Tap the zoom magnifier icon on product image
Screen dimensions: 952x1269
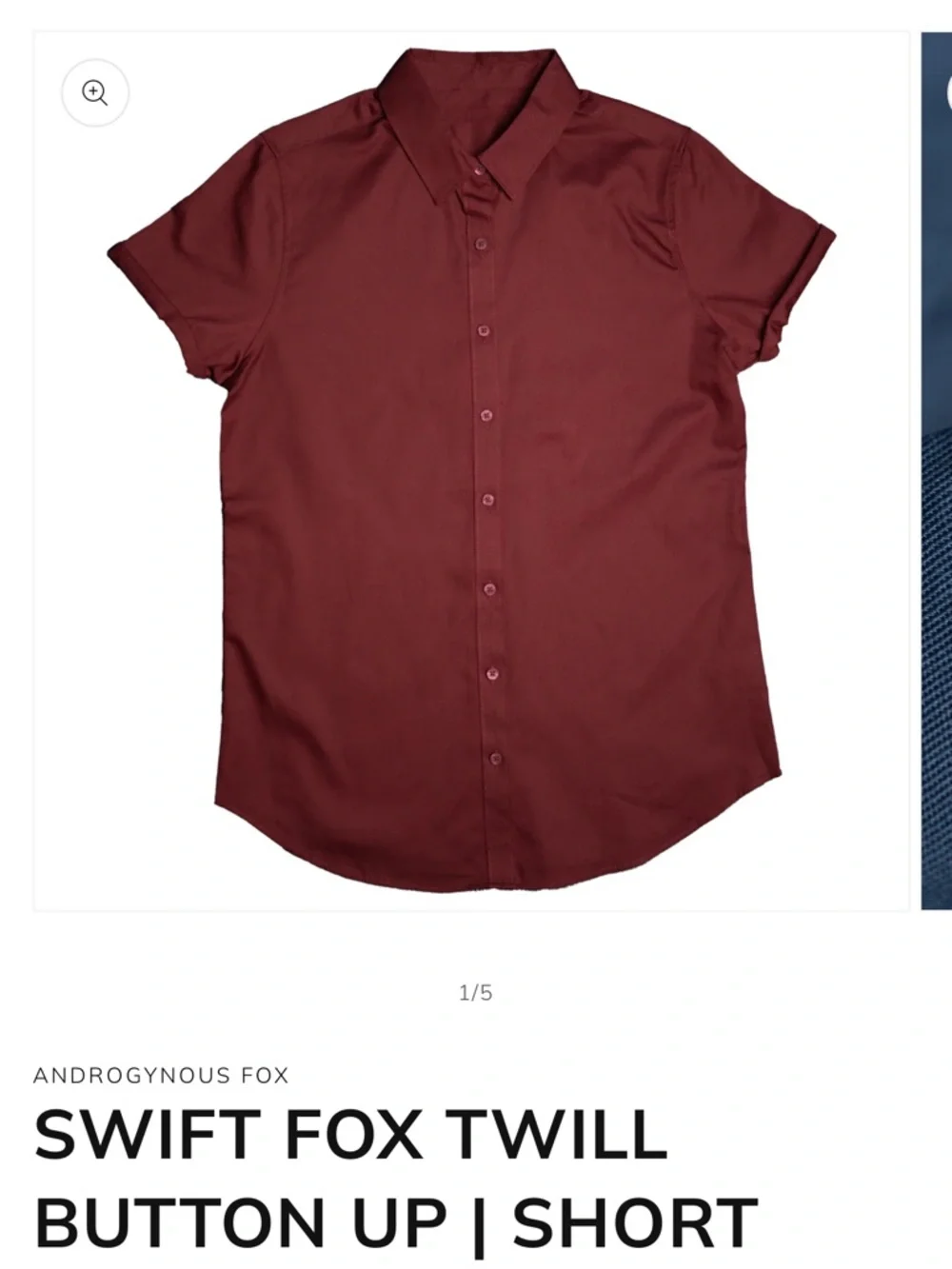(95, 92)
